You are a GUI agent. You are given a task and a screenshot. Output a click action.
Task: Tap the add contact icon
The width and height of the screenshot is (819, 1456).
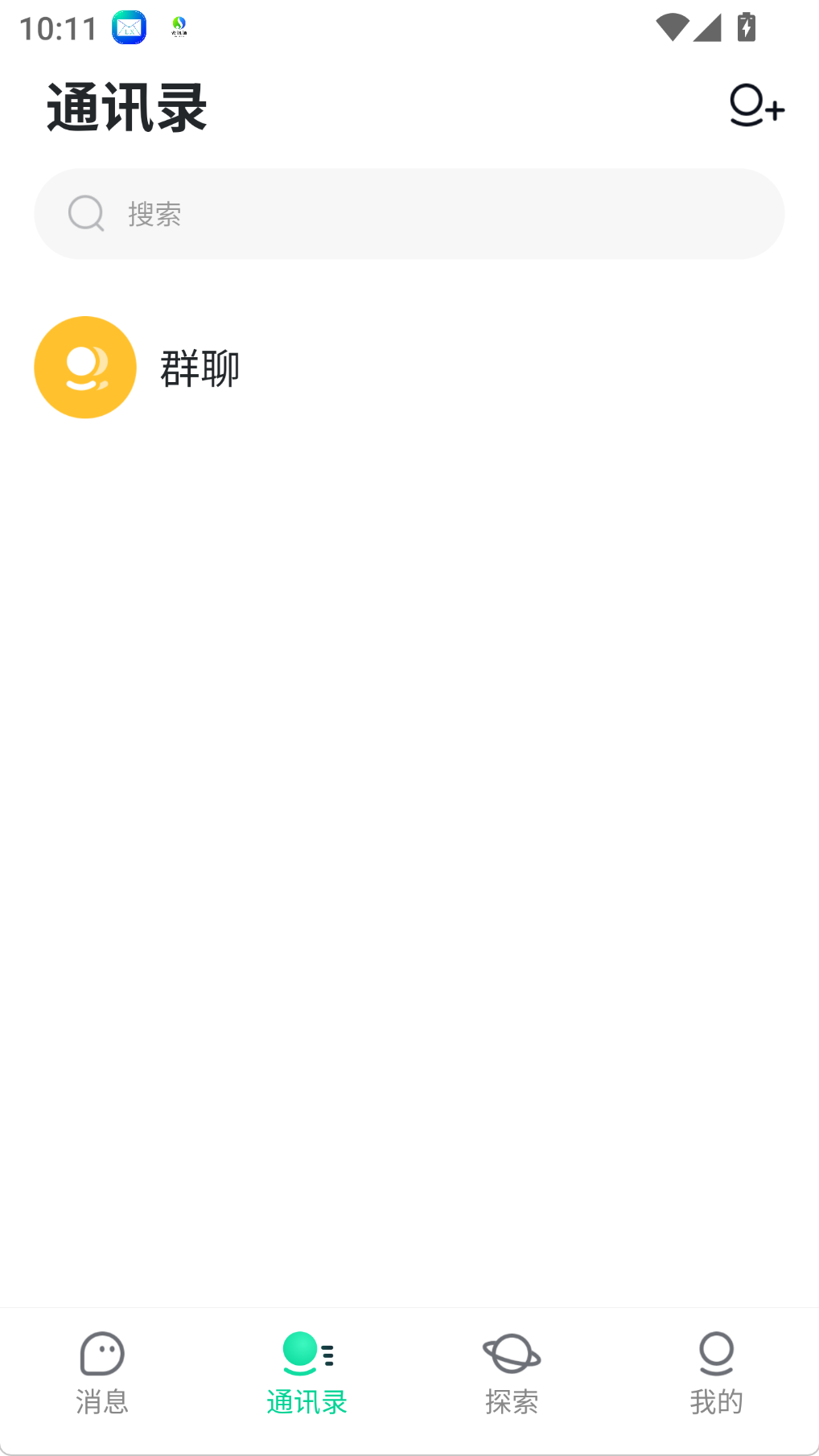point(756,105)
